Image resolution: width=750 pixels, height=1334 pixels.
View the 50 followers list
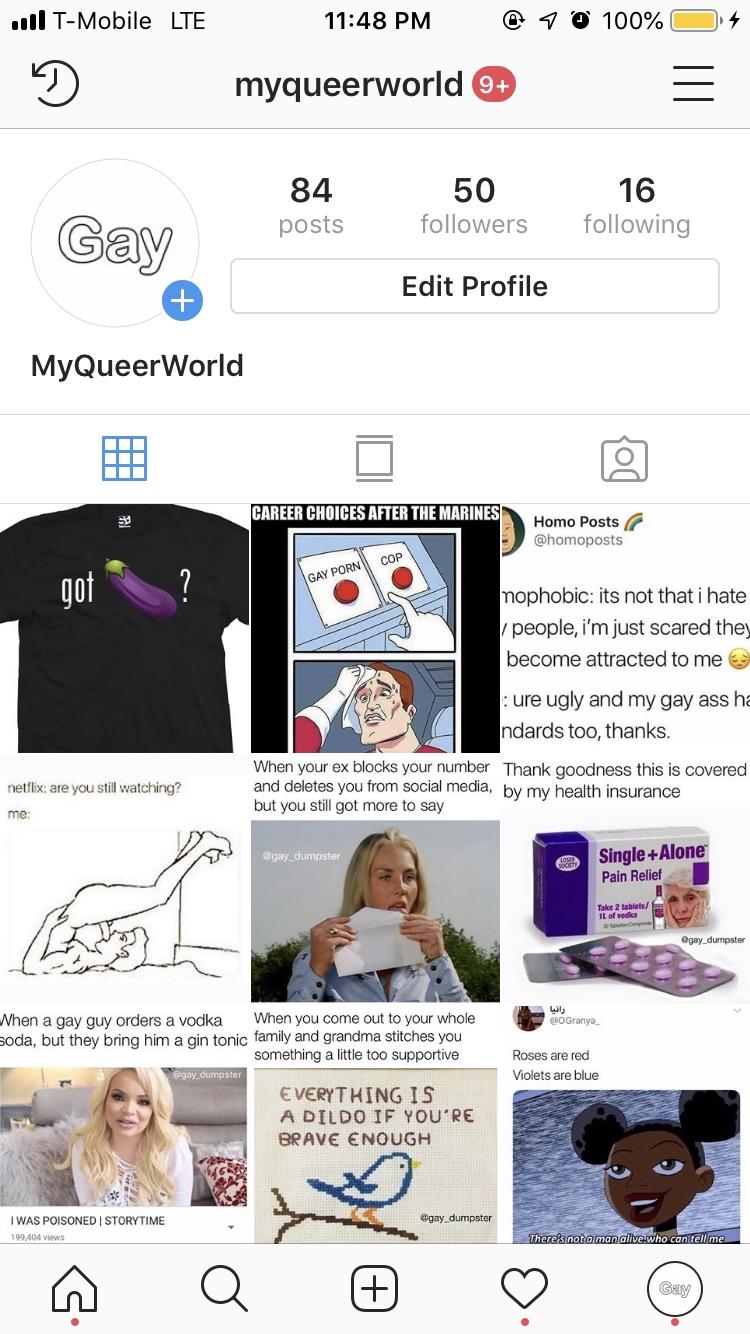[473, 207]
